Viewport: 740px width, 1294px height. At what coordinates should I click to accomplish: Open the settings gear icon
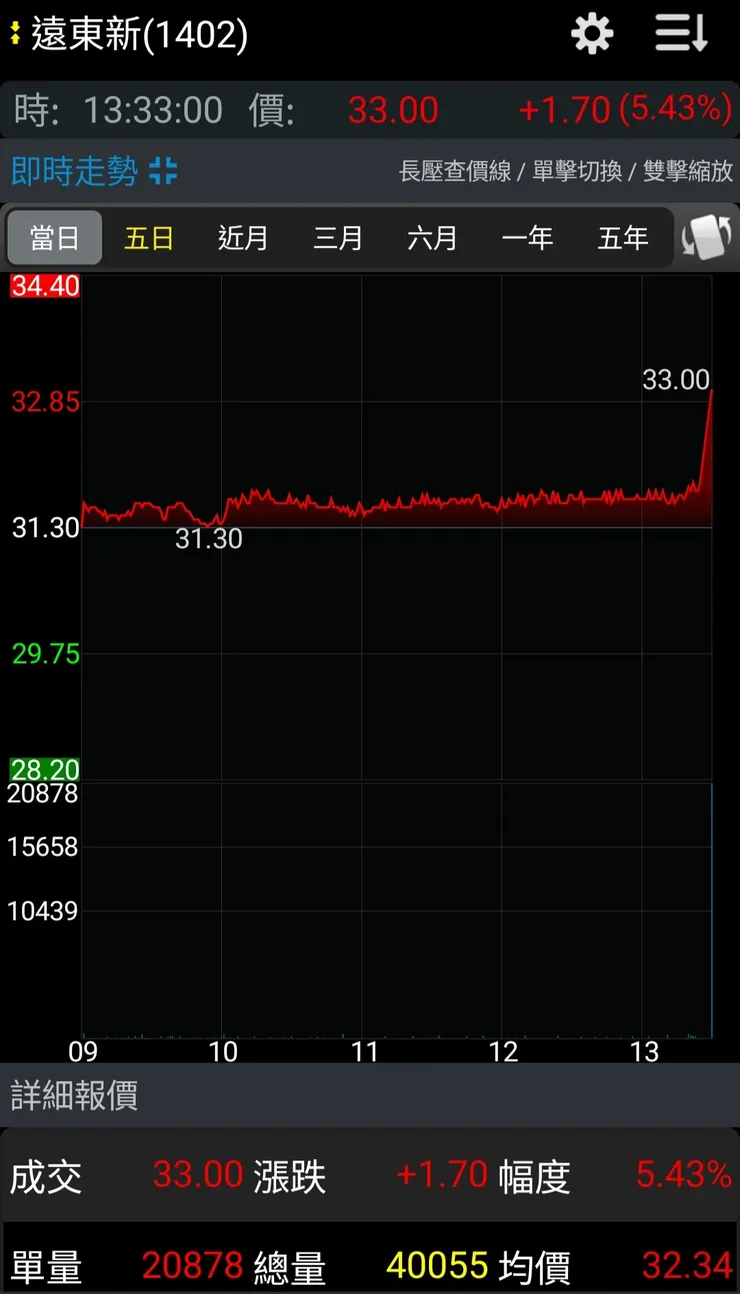592,35
